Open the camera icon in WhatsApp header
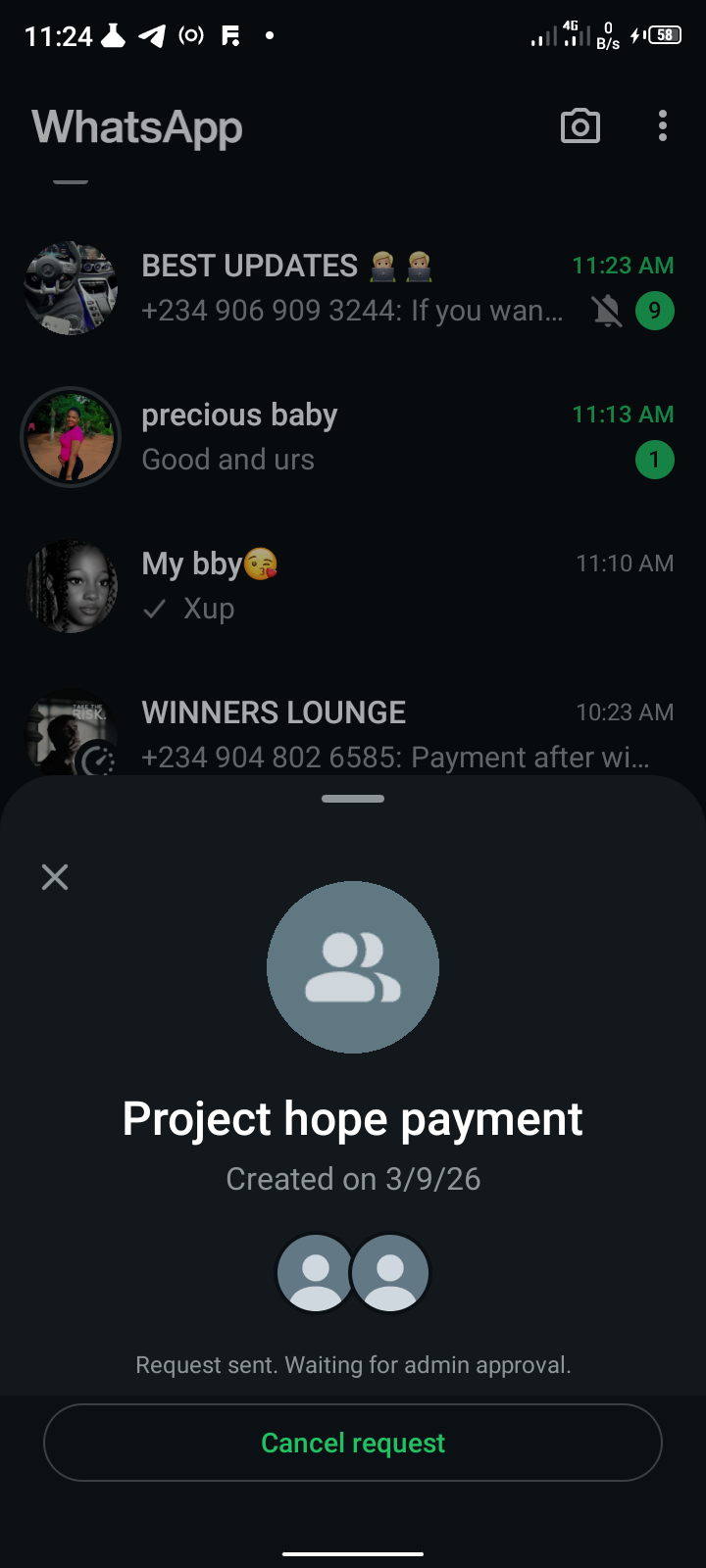Screen dimensions: 706x1568 580,126
